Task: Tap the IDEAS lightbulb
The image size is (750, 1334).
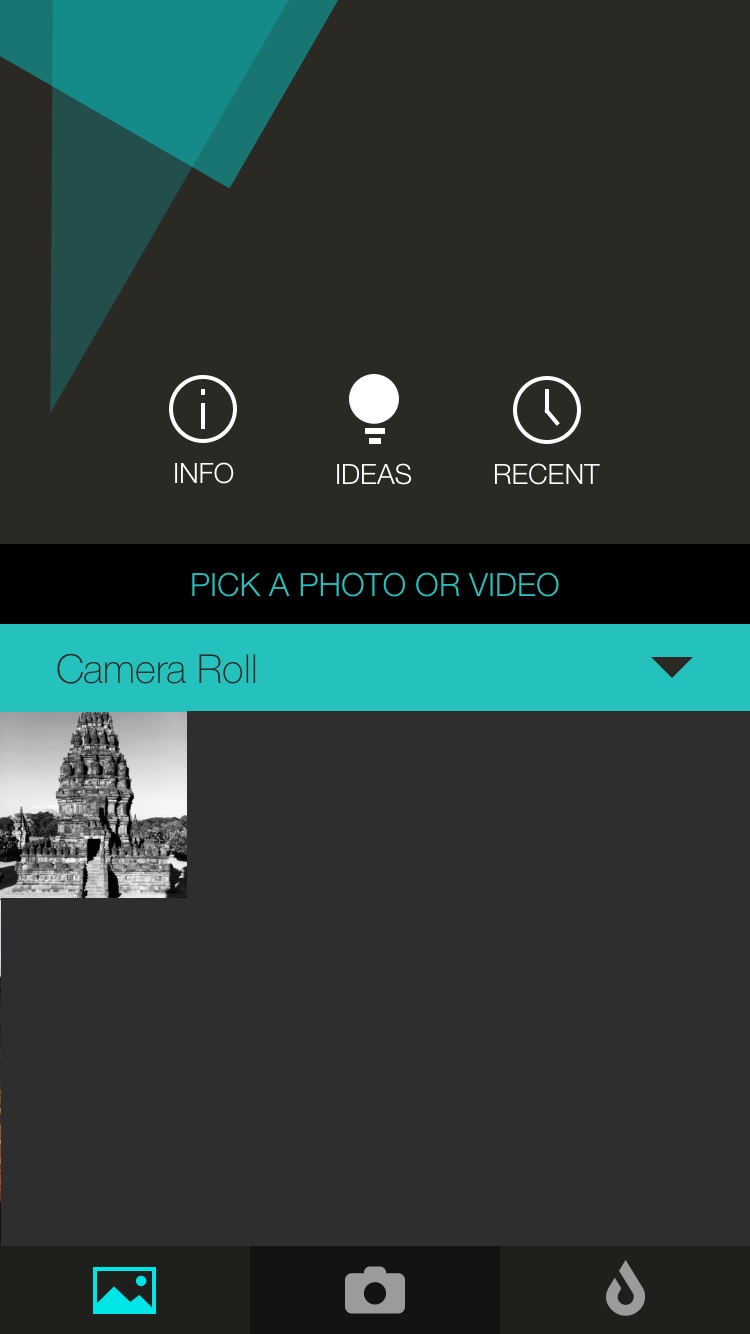Action: [373, 431]
